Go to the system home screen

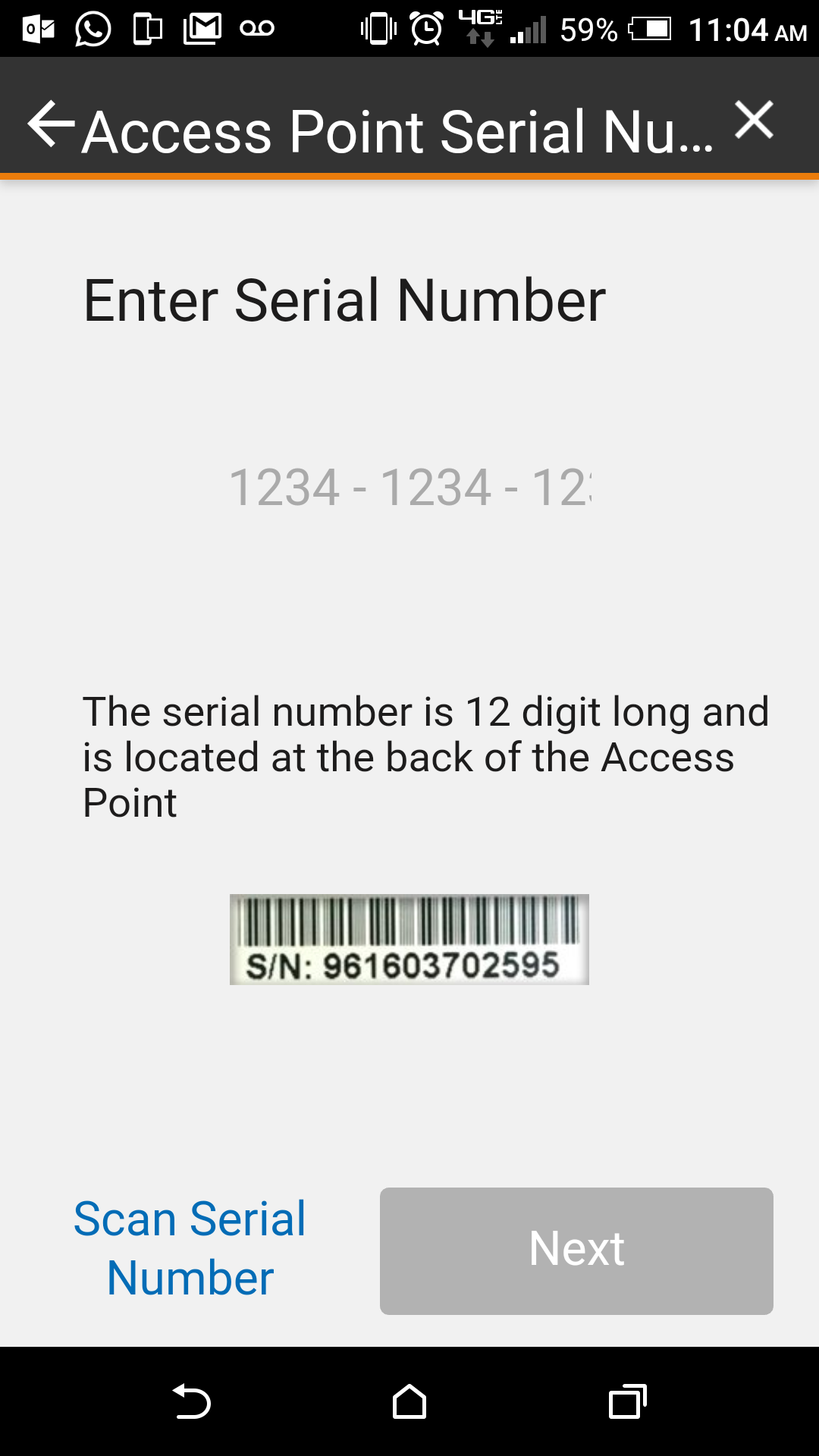409,1401
